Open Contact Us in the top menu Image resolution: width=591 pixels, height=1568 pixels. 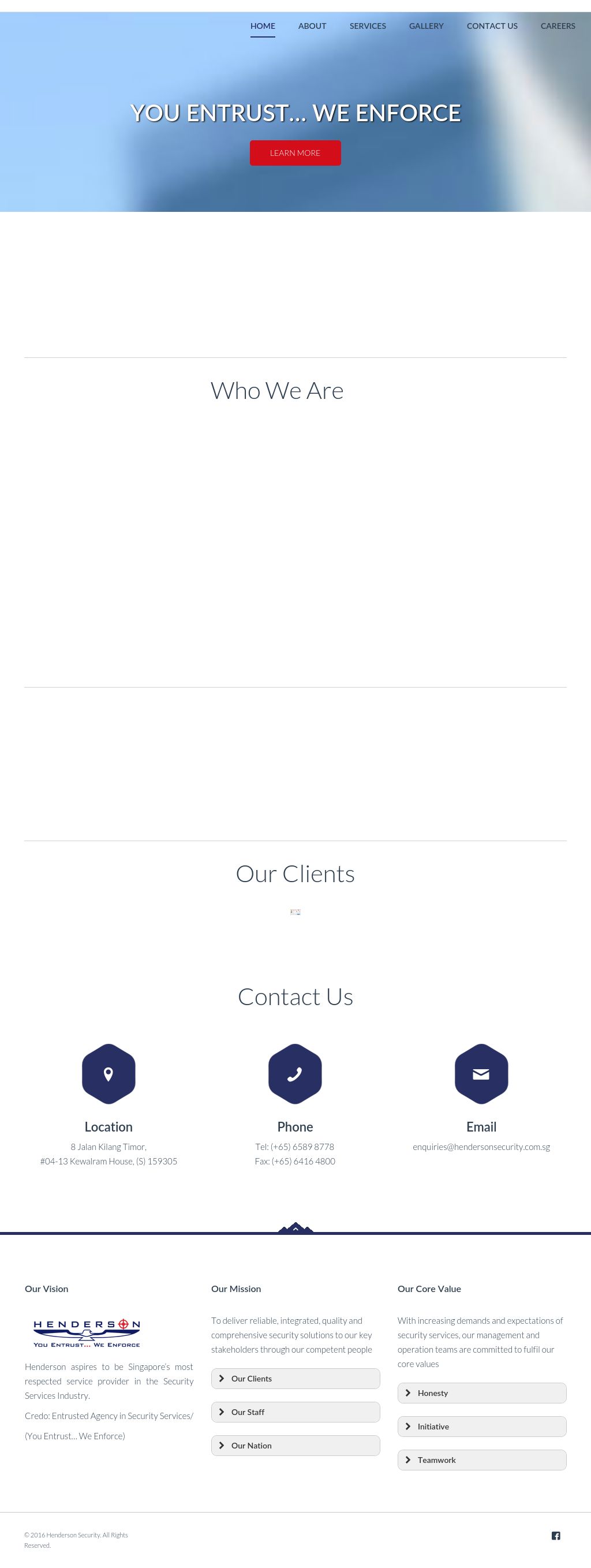pos(492,26)
